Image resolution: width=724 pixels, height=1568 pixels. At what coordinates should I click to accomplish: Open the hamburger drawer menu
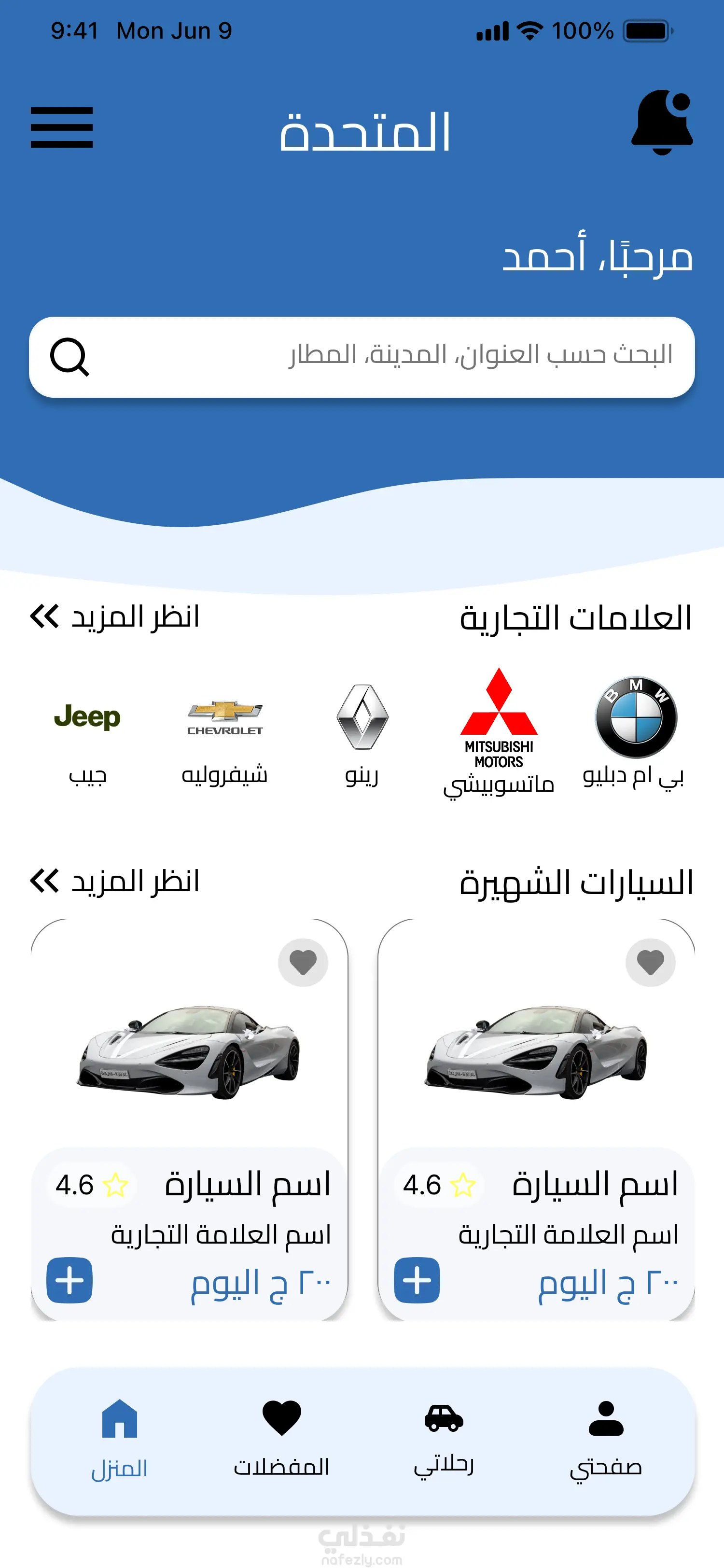[x=61, y=127]
